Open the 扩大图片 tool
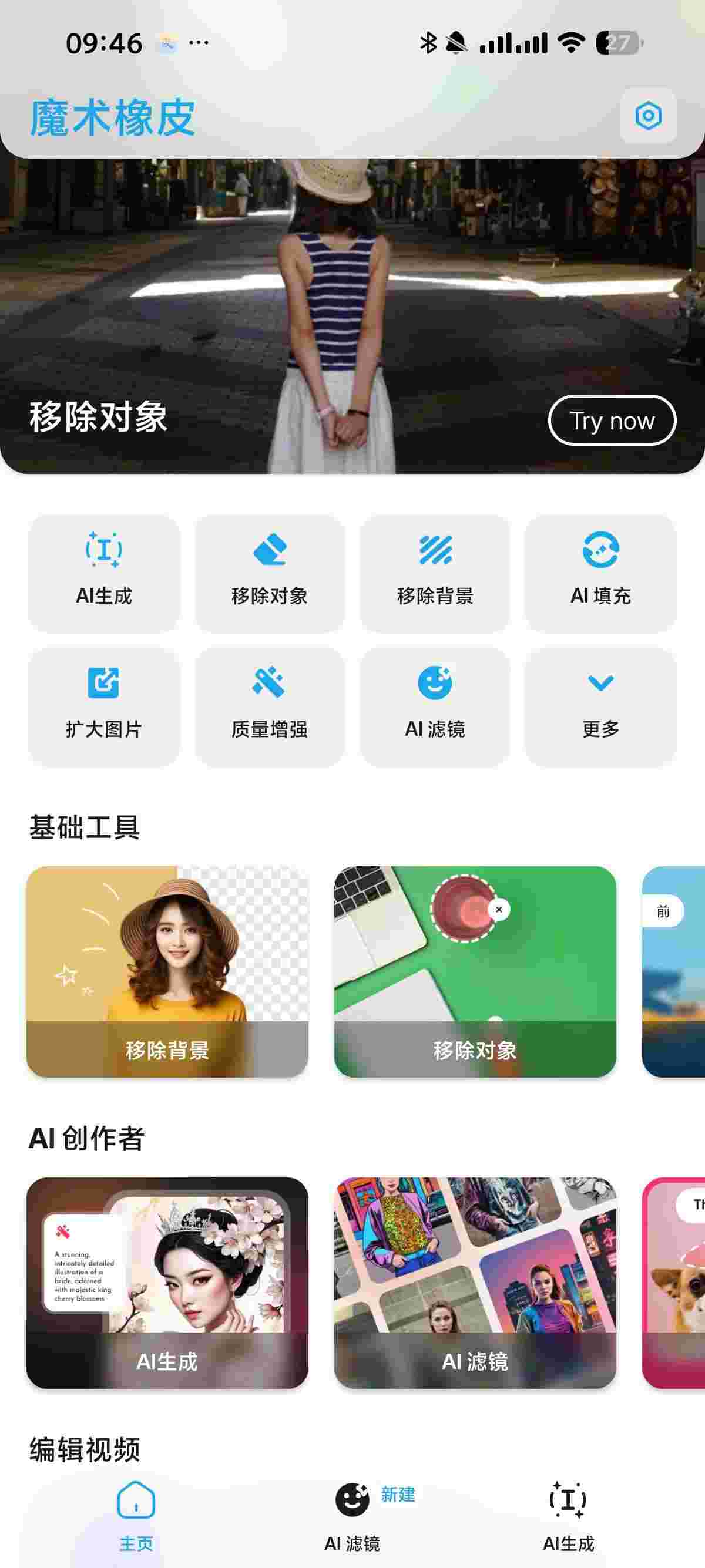 [x=104, y=706]
